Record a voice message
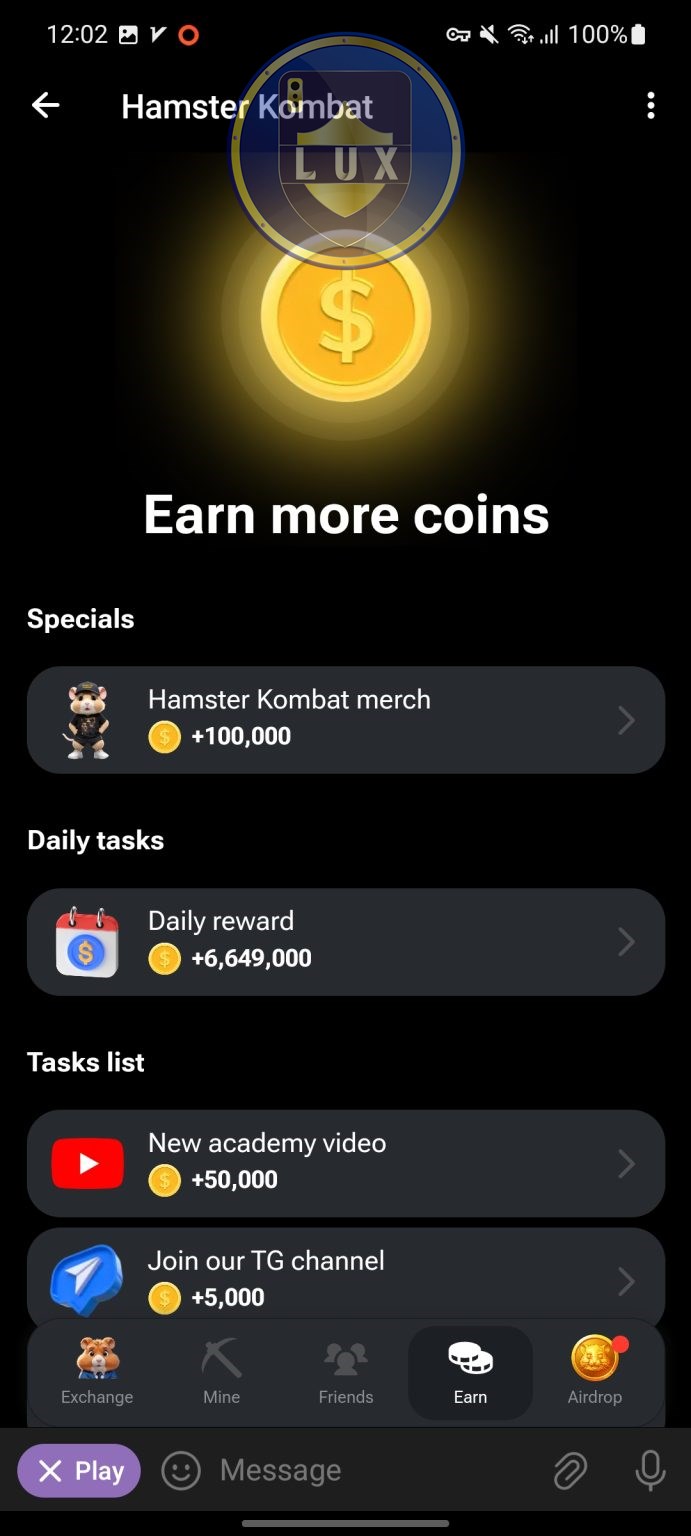The height and width of the screenshot is (1536, 691). point(650,1471)
